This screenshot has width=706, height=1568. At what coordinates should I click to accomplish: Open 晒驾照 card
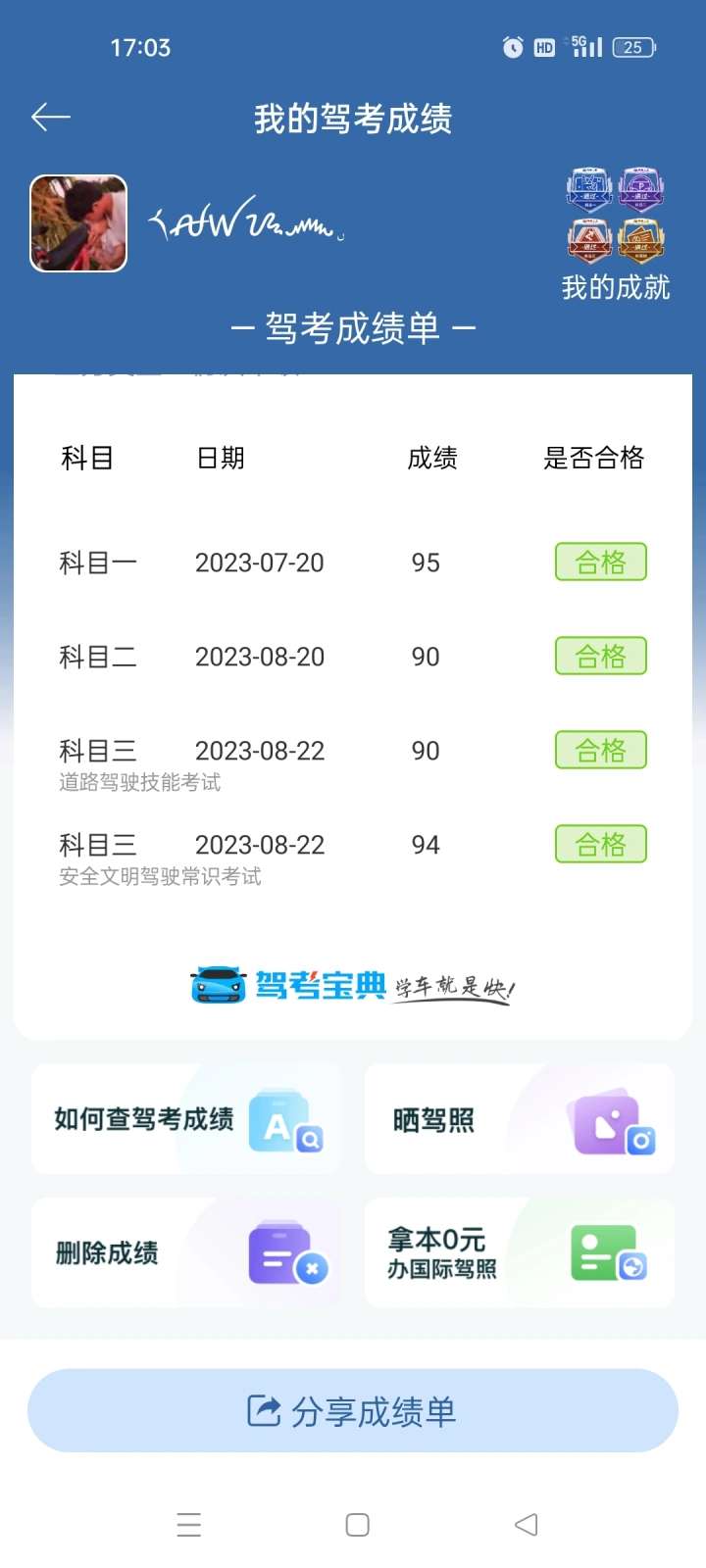519,1119
